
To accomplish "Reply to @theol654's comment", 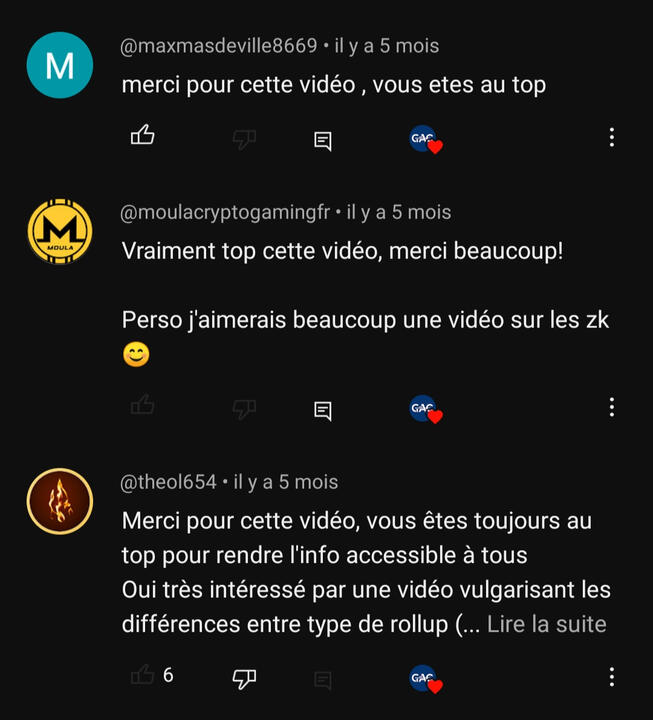I will tap(323, 680).
